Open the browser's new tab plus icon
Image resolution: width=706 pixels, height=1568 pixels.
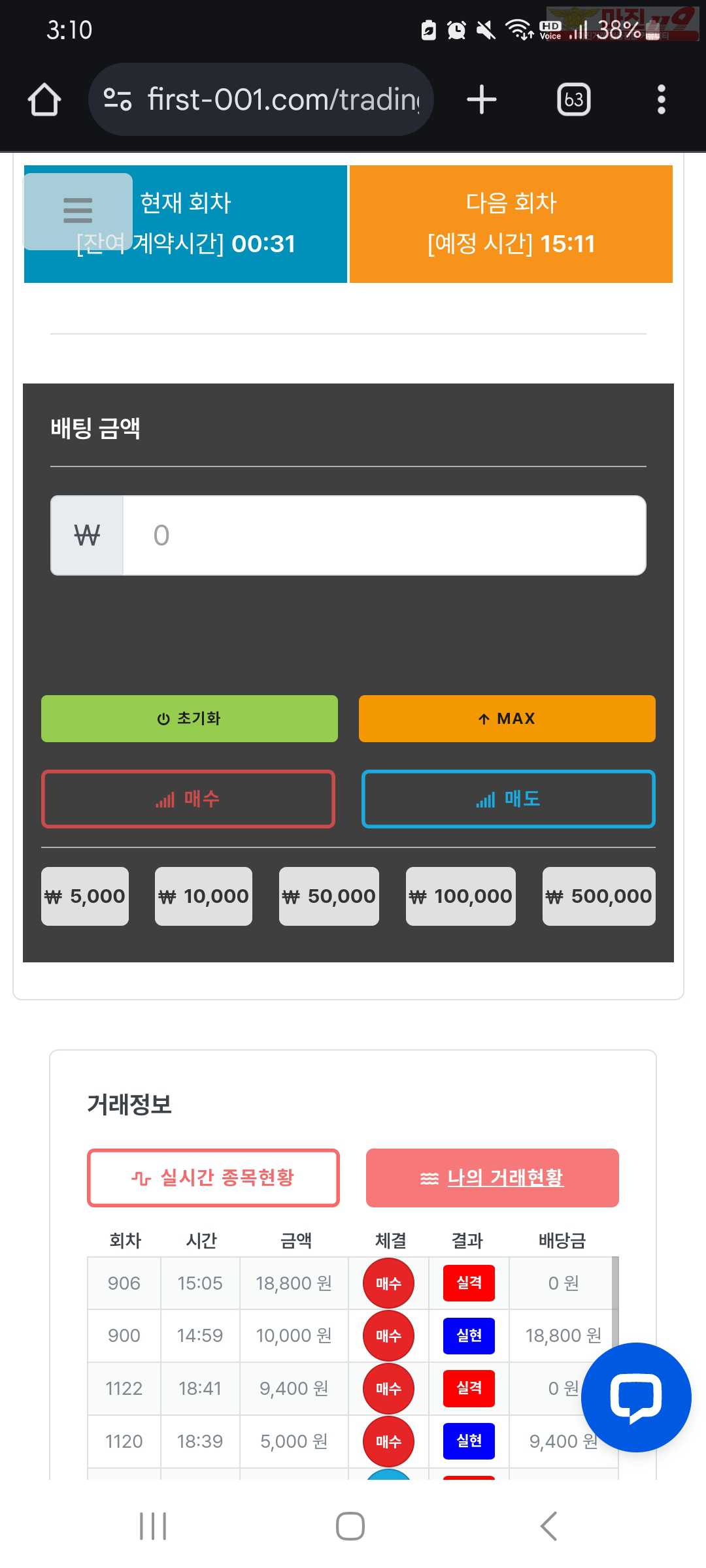click(x=482, y=100)
